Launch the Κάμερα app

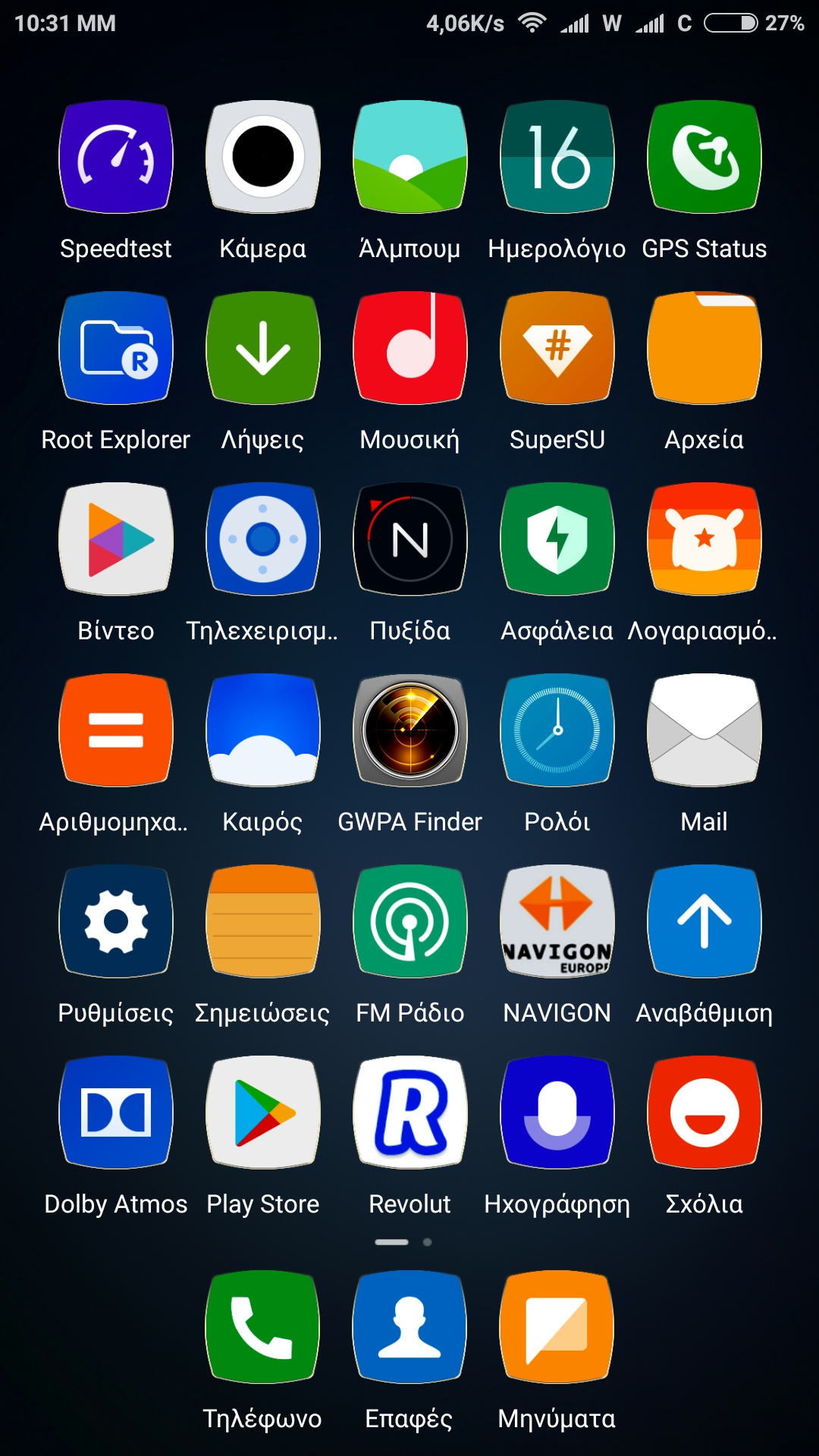coord(263,158)
